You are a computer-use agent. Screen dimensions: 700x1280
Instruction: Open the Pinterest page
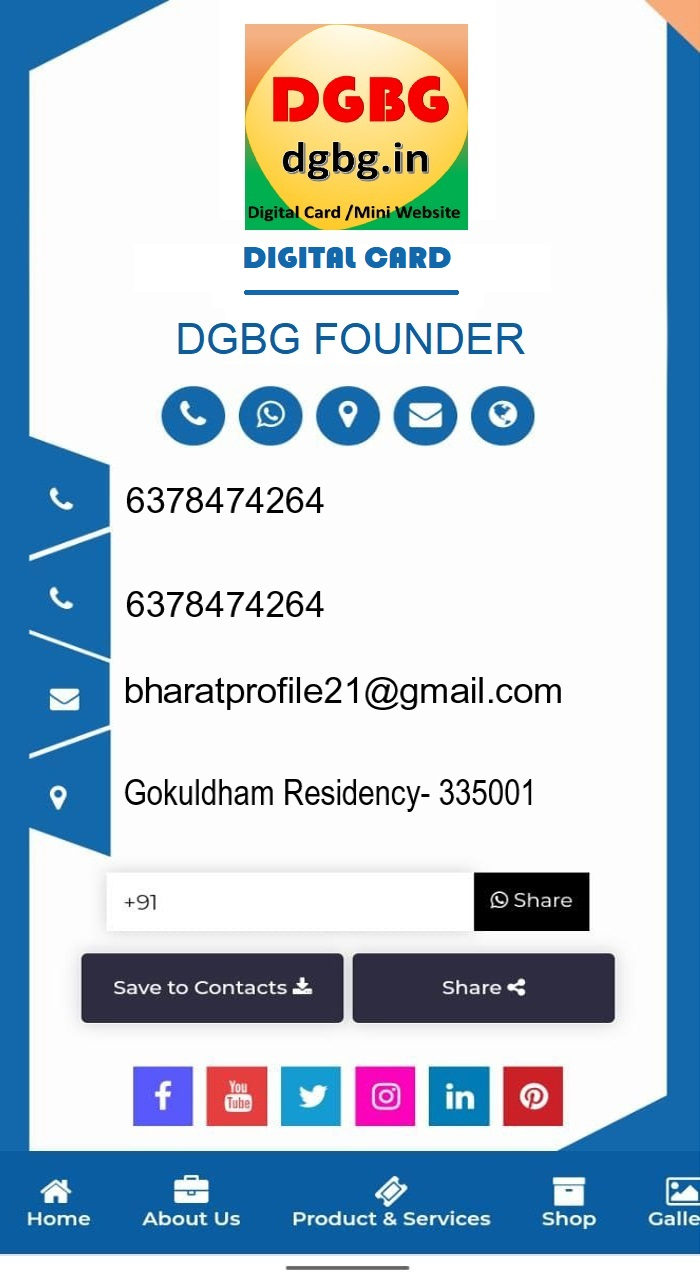click(x=533, y=1096)
